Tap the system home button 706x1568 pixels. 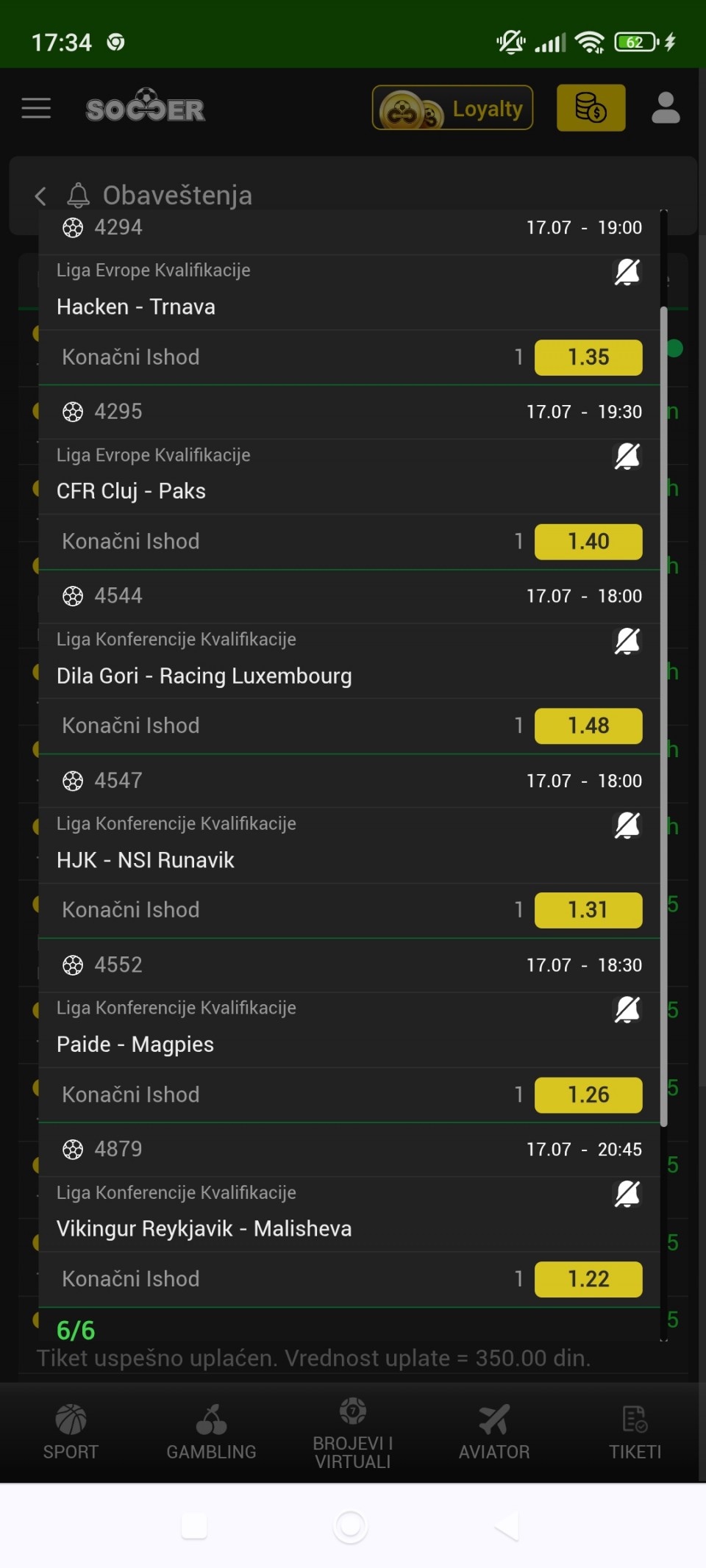350,1527
